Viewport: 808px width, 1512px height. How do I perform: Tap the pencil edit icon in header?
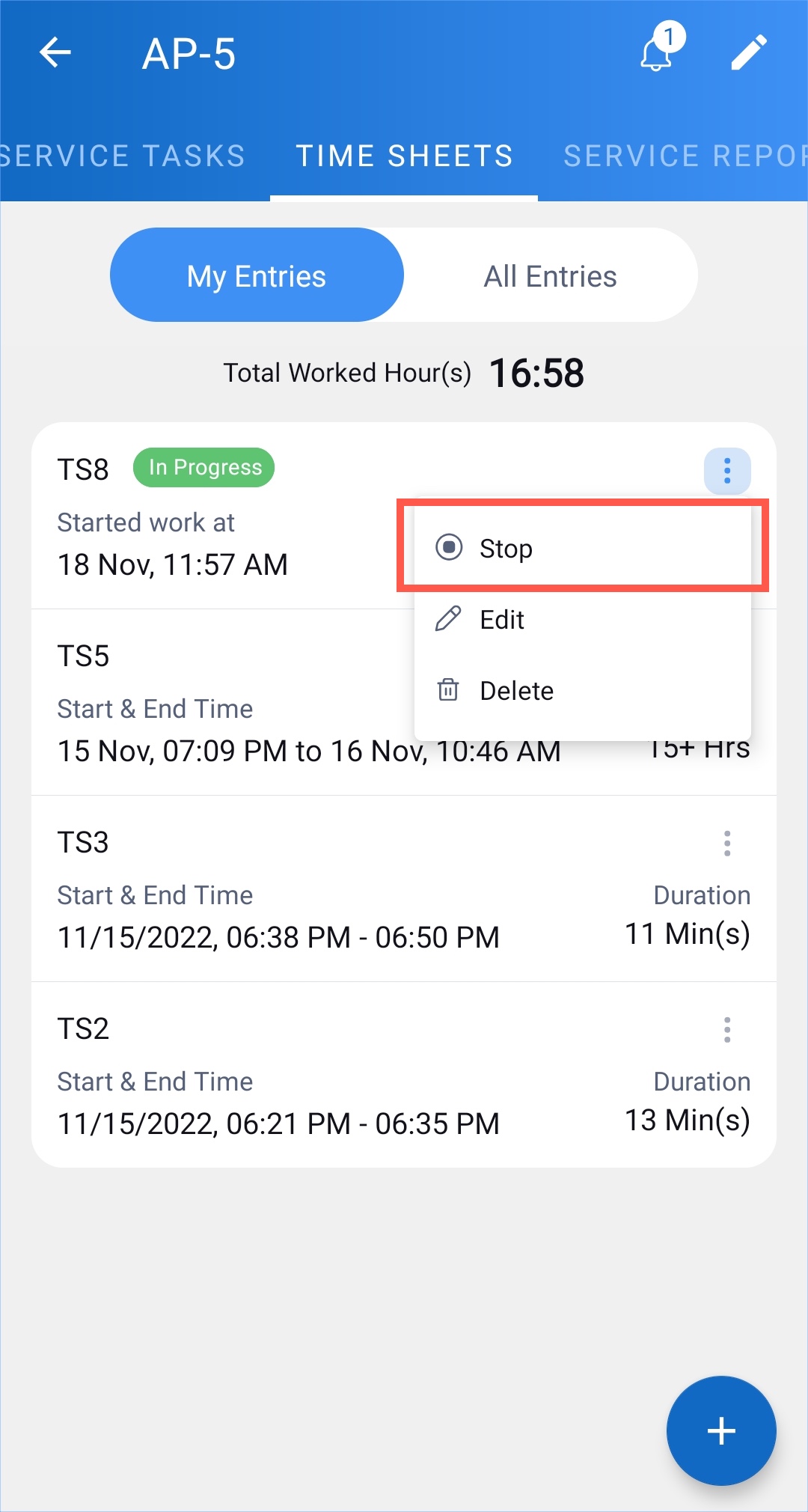click(748, 53)
